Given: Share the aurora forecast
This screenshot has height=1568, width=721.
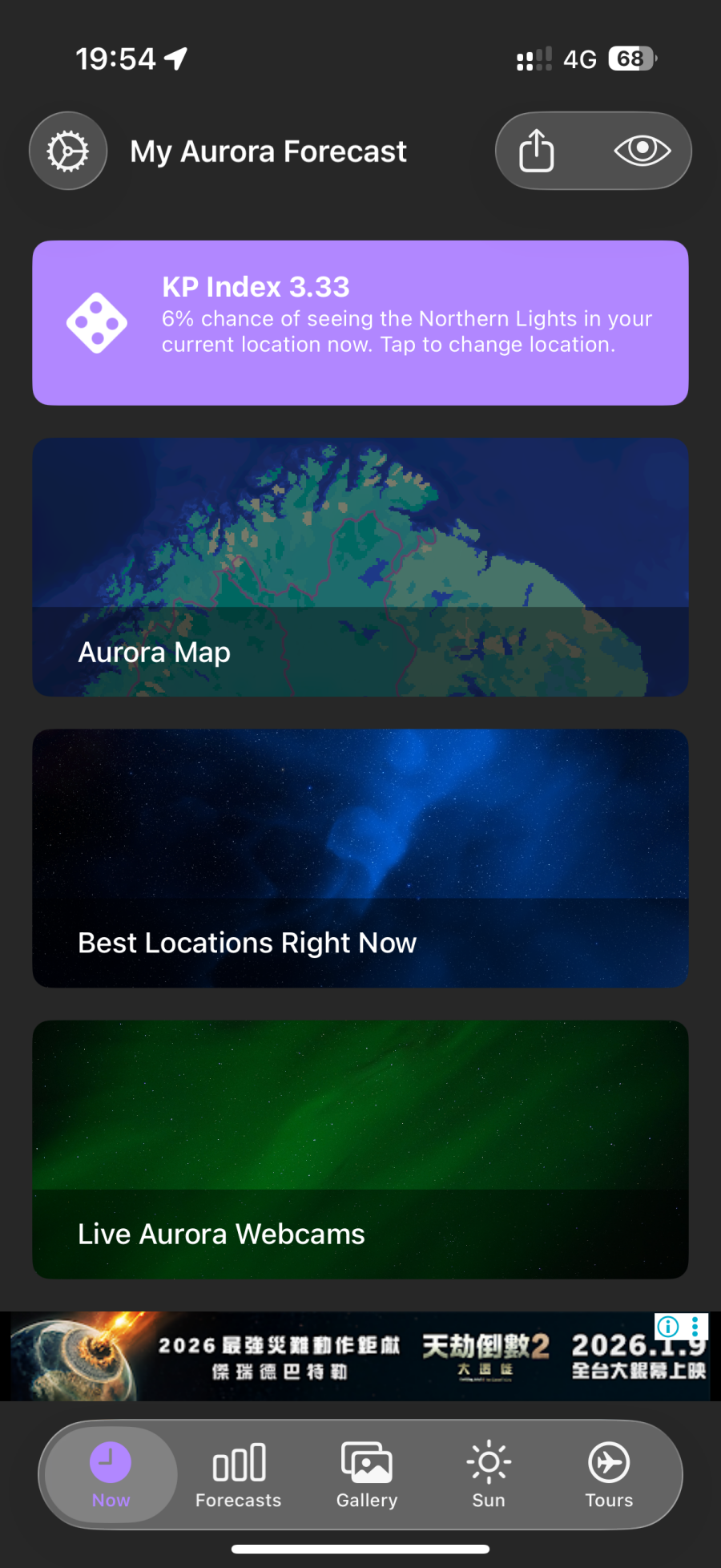Looking at the screenshot, I should tap(537, 151).
